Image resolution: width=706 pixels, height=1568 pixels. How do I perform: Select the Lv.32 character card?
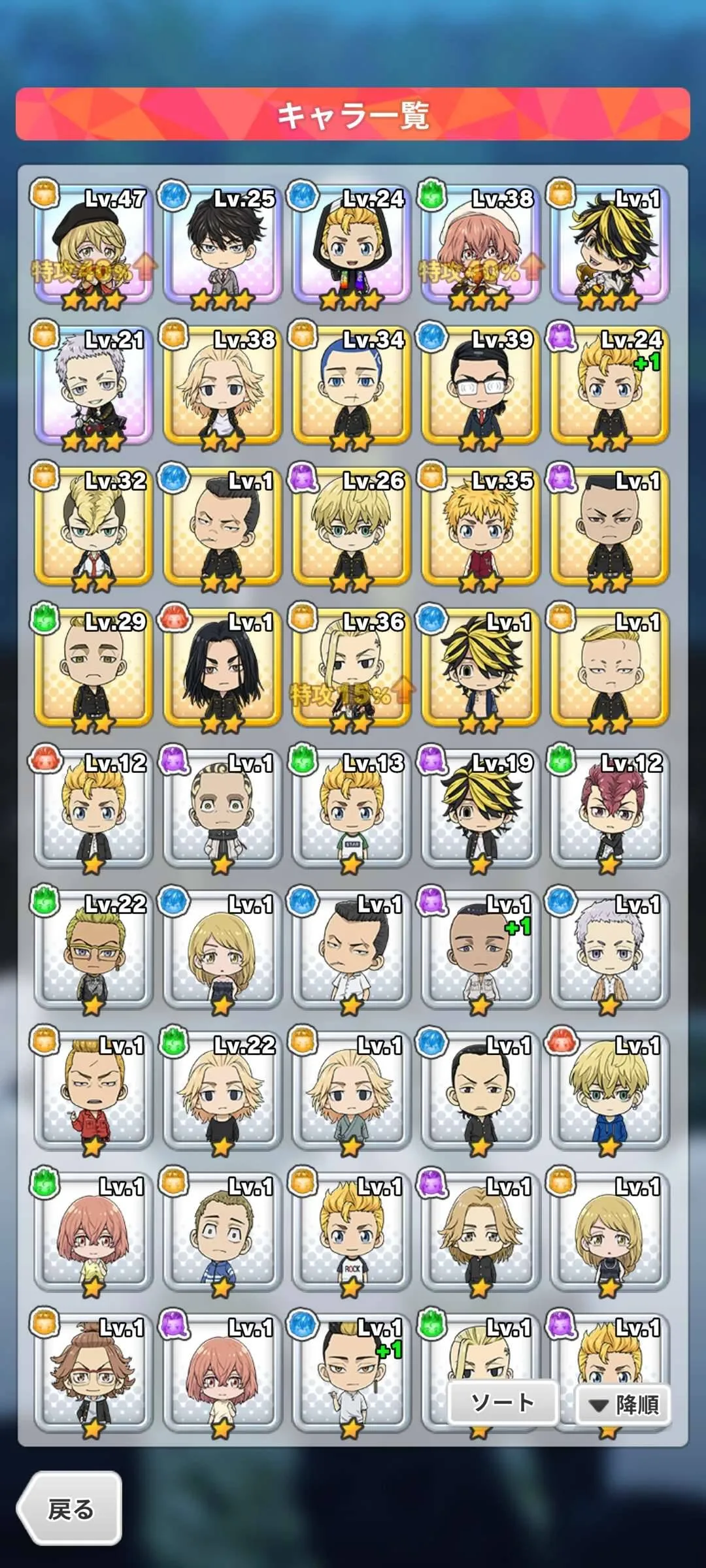coord(93,527)
